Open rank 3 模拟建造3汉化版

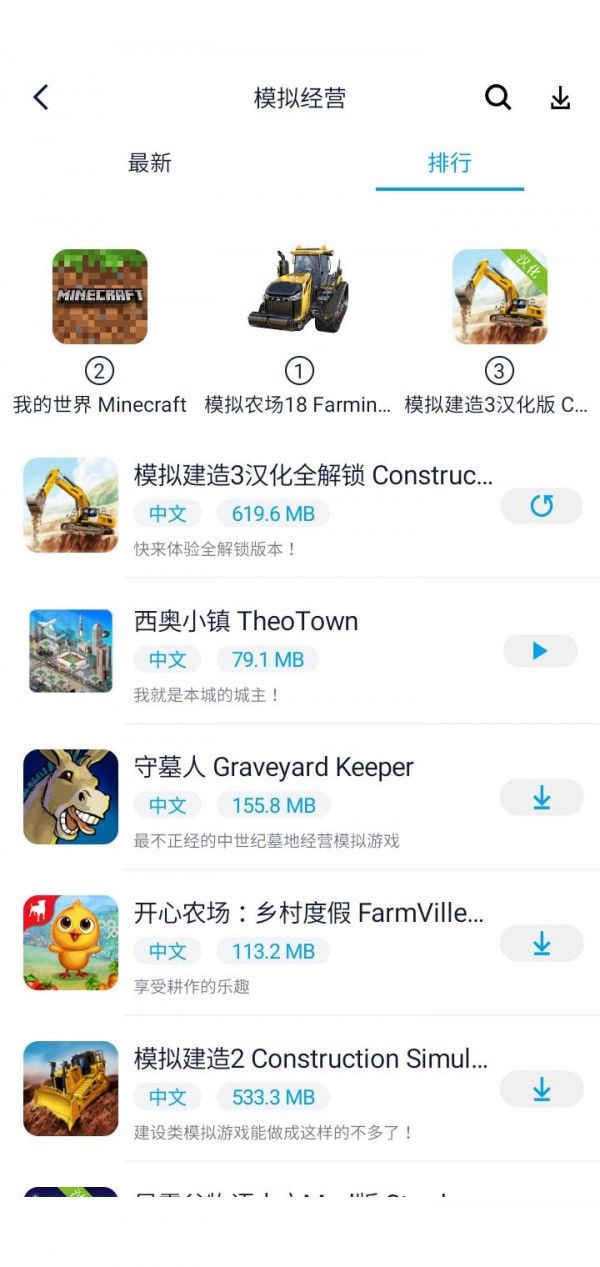click(x=499, y=297)
